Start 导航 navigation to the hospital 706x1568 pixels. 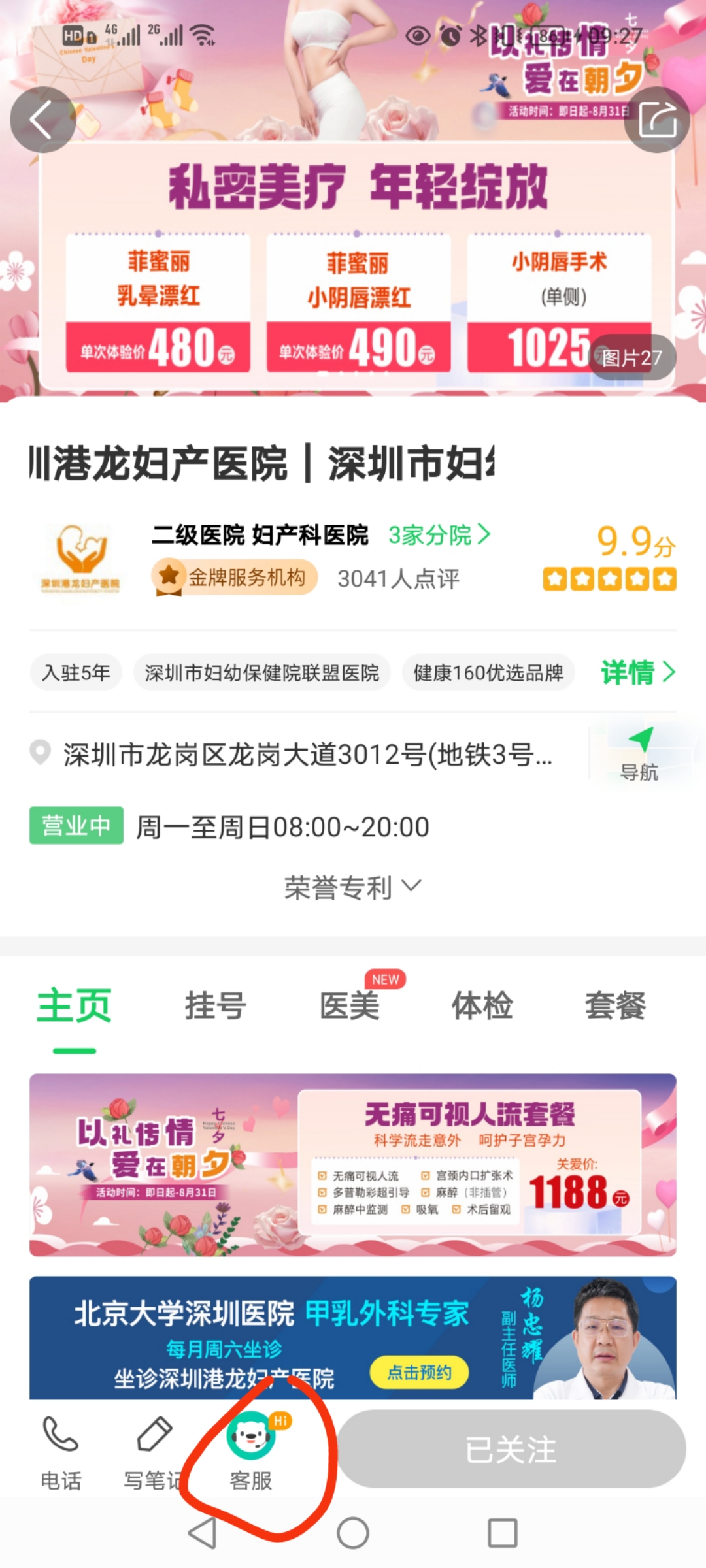639,755
